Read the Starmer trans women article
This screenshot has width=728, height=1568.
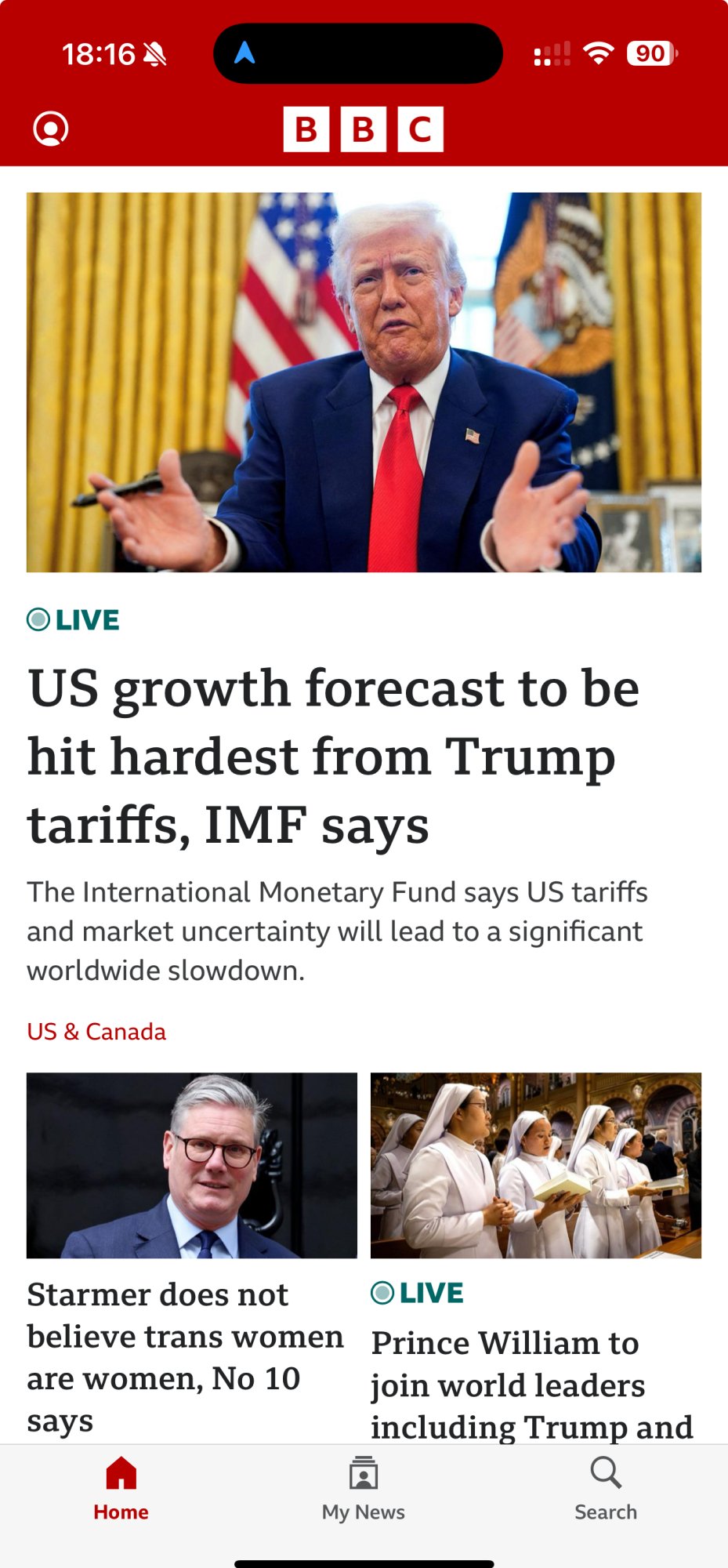click(x=185, y=1356)
